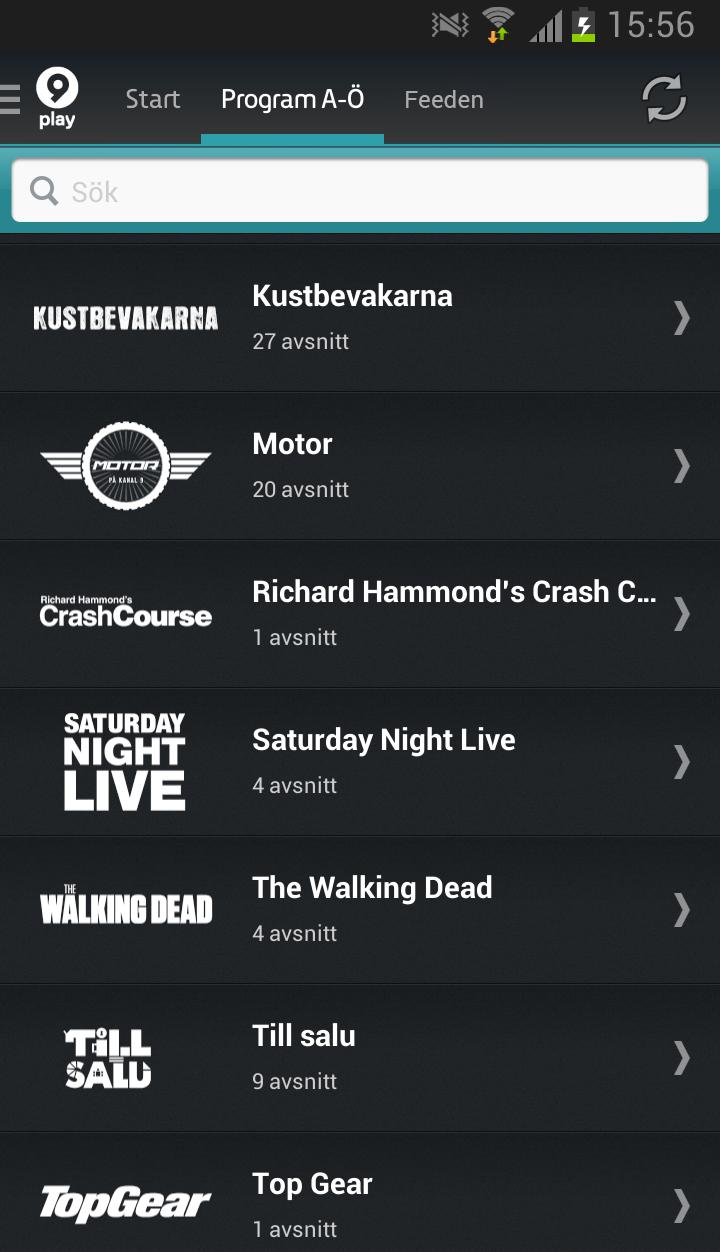Click the magnifying glass search icon
Screen dimensions: 720x1252
click(x=42, y=189)
